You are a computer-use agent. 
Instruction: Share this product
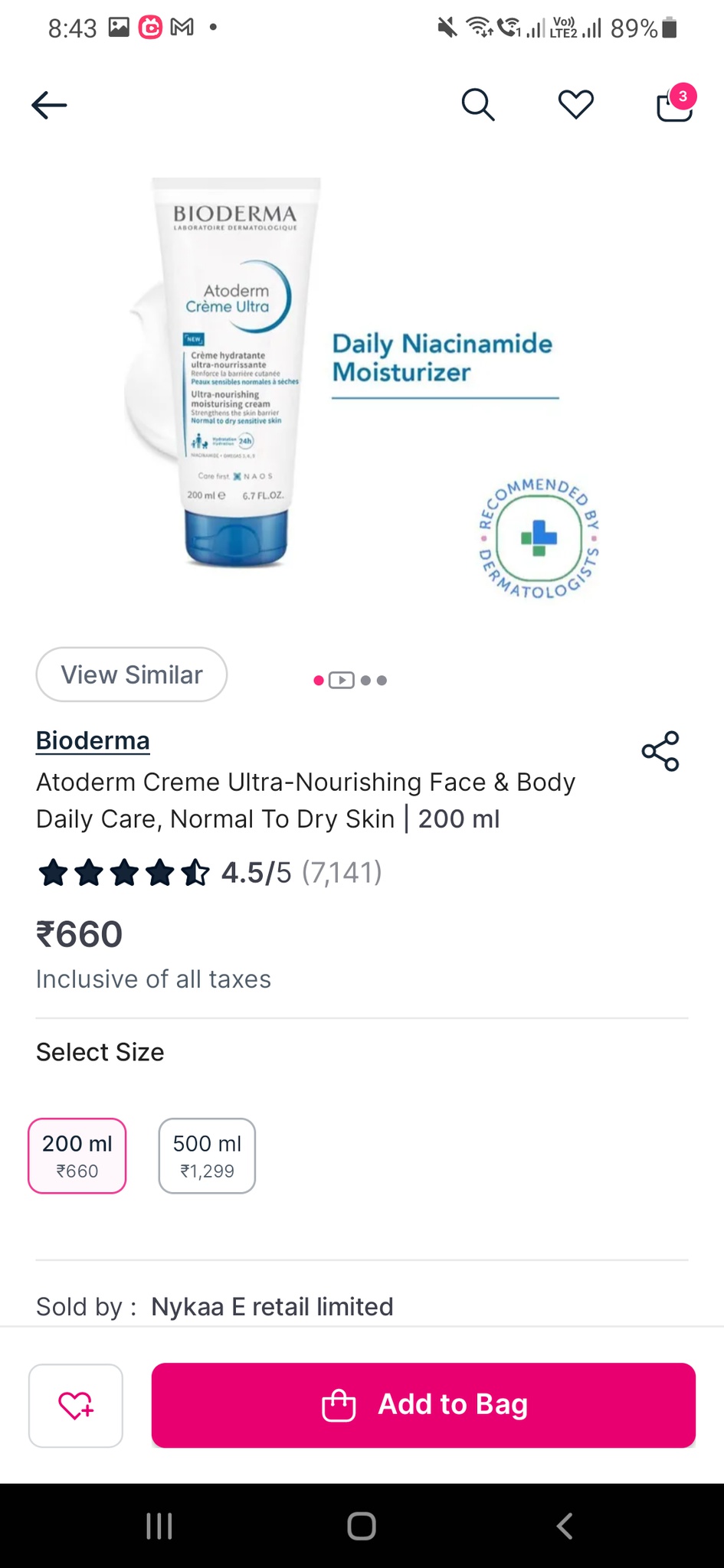coord(660,751)
